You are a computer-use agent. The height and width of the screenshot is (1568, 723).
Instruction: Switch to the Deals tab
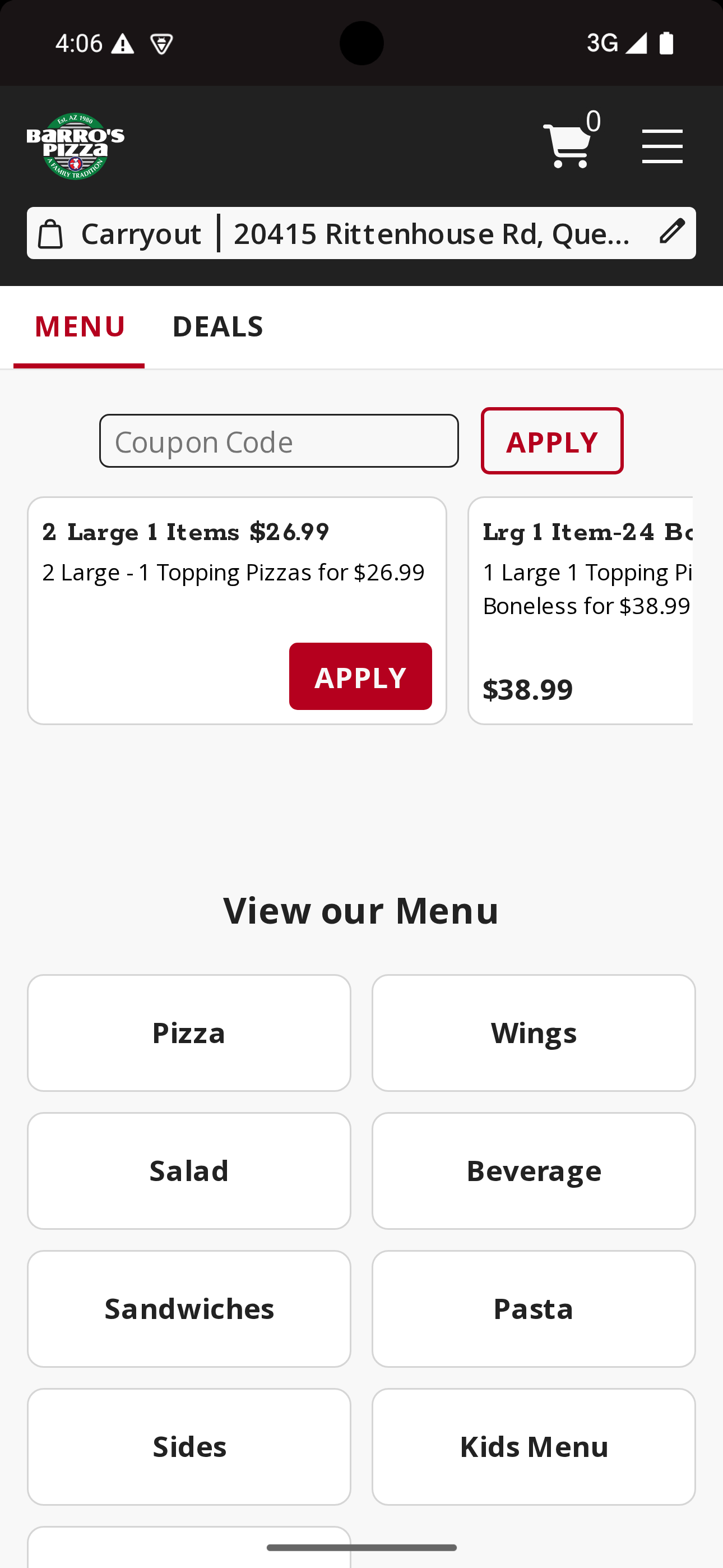coord(218,326)
